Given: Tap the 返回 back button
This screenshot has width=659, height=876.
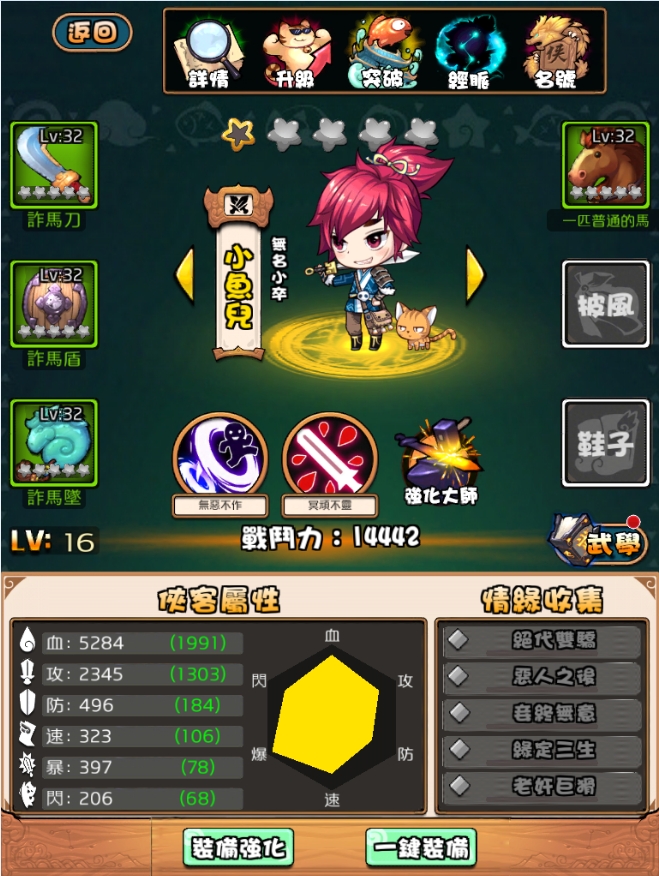Looking at the screenshot, I should pos(92,33).
